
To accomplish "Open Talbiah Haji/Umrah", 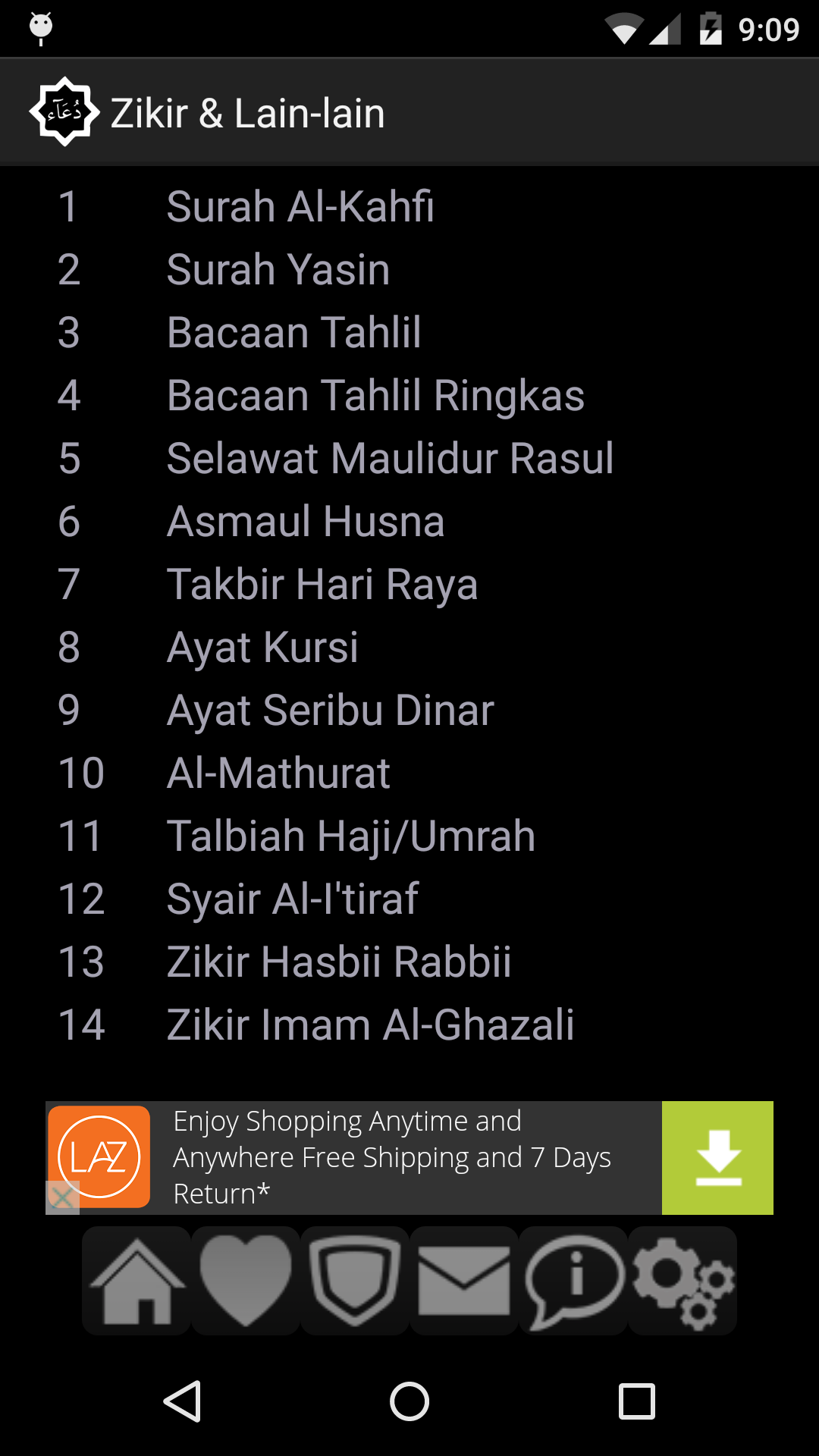I will [x=351, y=836].
